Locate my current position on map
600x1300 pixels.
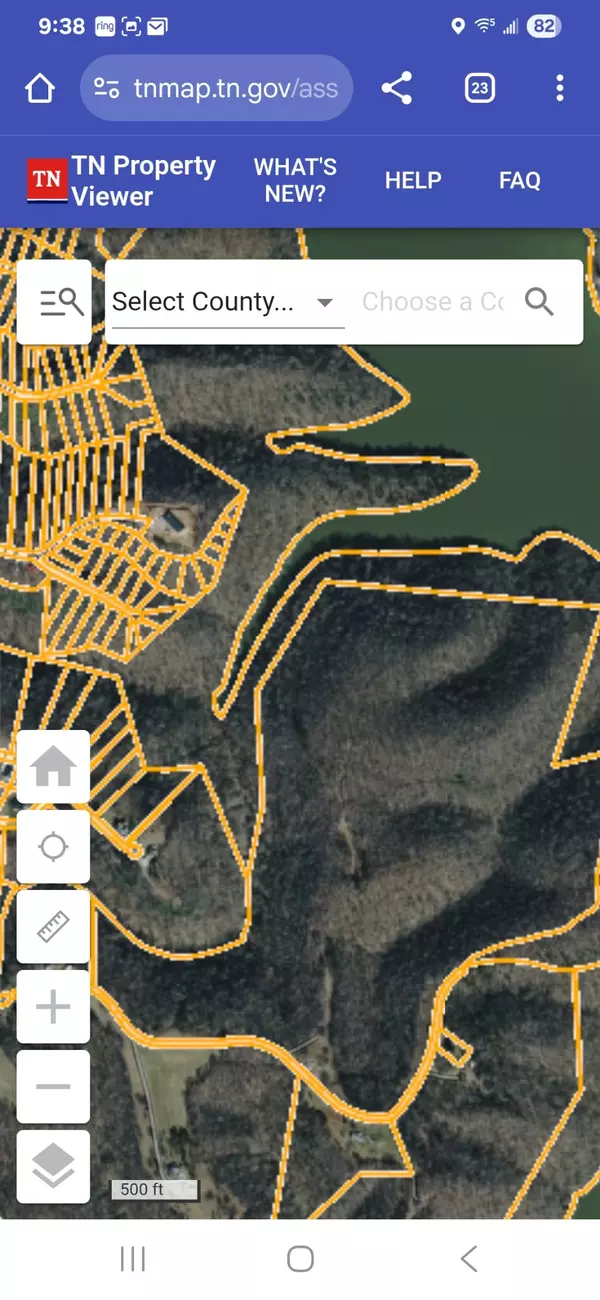[54, 847]
